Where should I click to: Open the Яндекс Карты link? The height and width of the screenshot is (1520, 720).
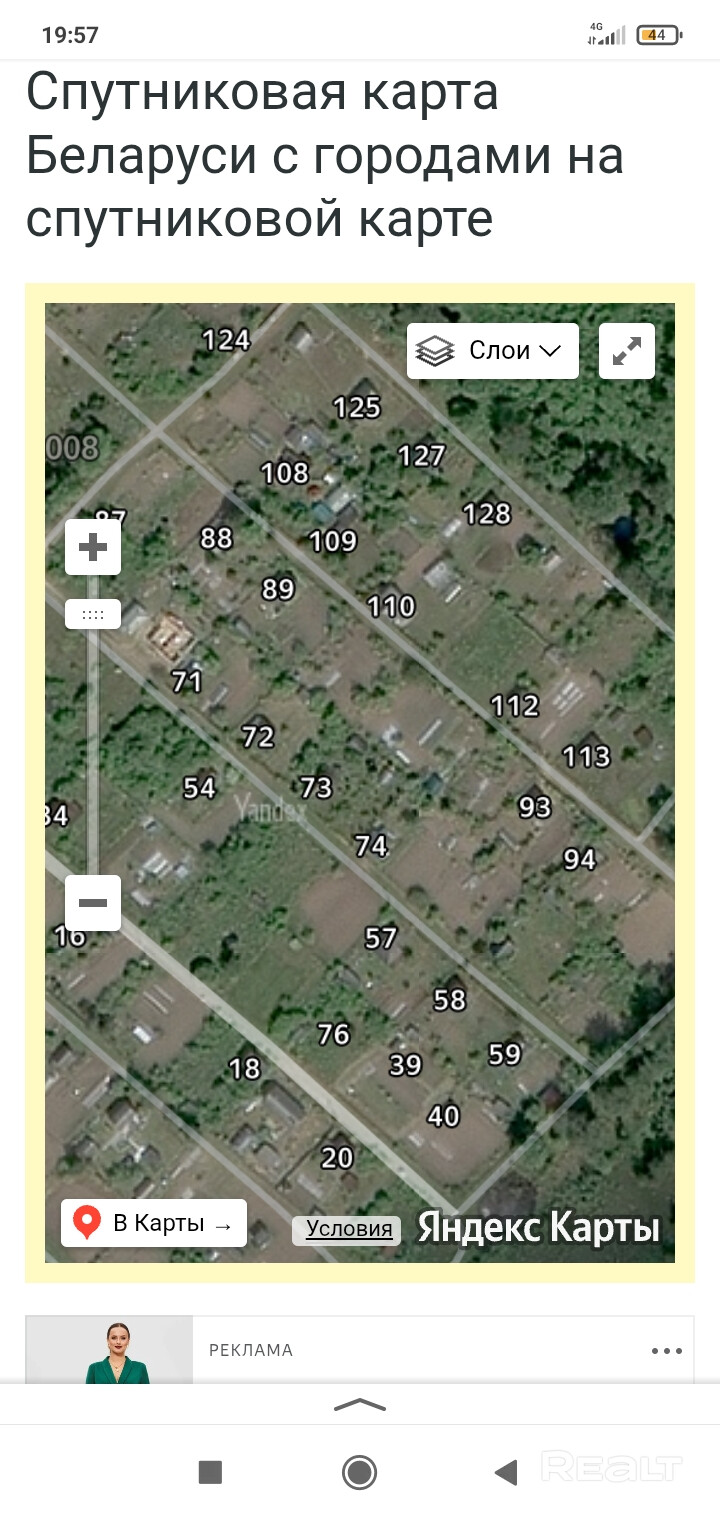[538, 1227]
